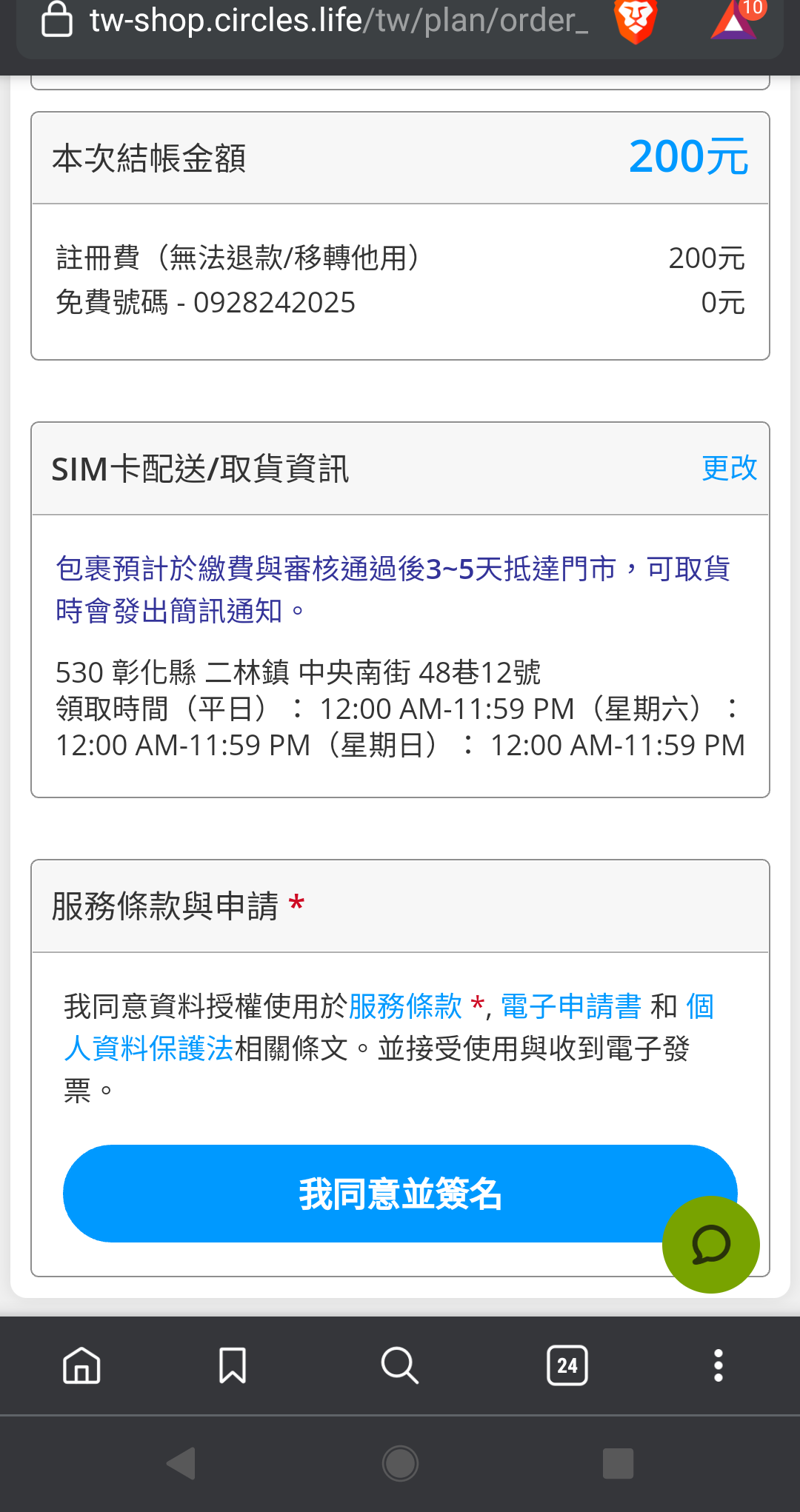Open the 服務條款 link
Image resolution: width=800 pixels, height=1512 pixels.
(405, 1006)
